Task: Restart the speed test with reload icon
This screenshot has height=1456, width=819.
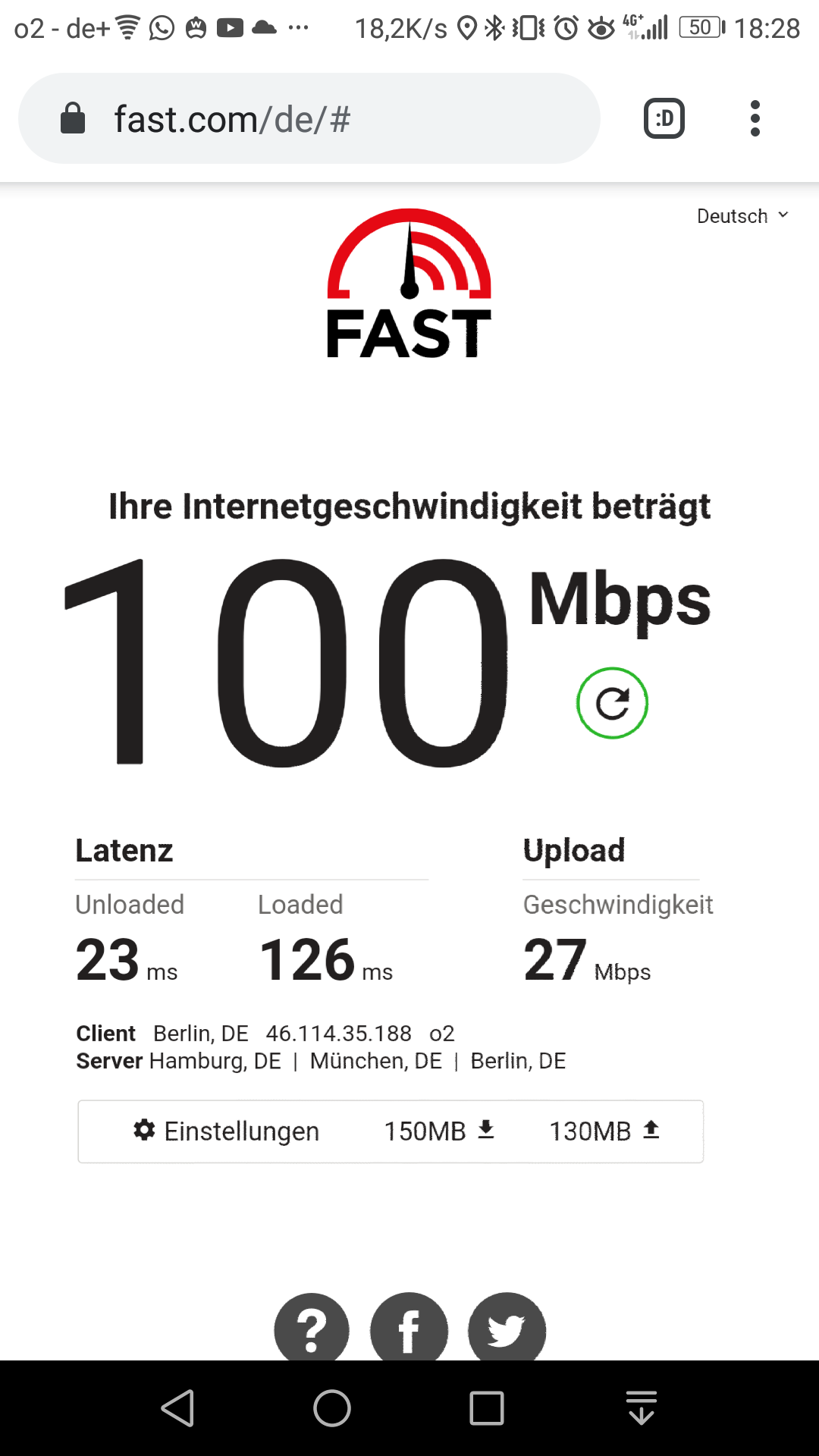Action: pyautogui.click(x=612, y=703)
